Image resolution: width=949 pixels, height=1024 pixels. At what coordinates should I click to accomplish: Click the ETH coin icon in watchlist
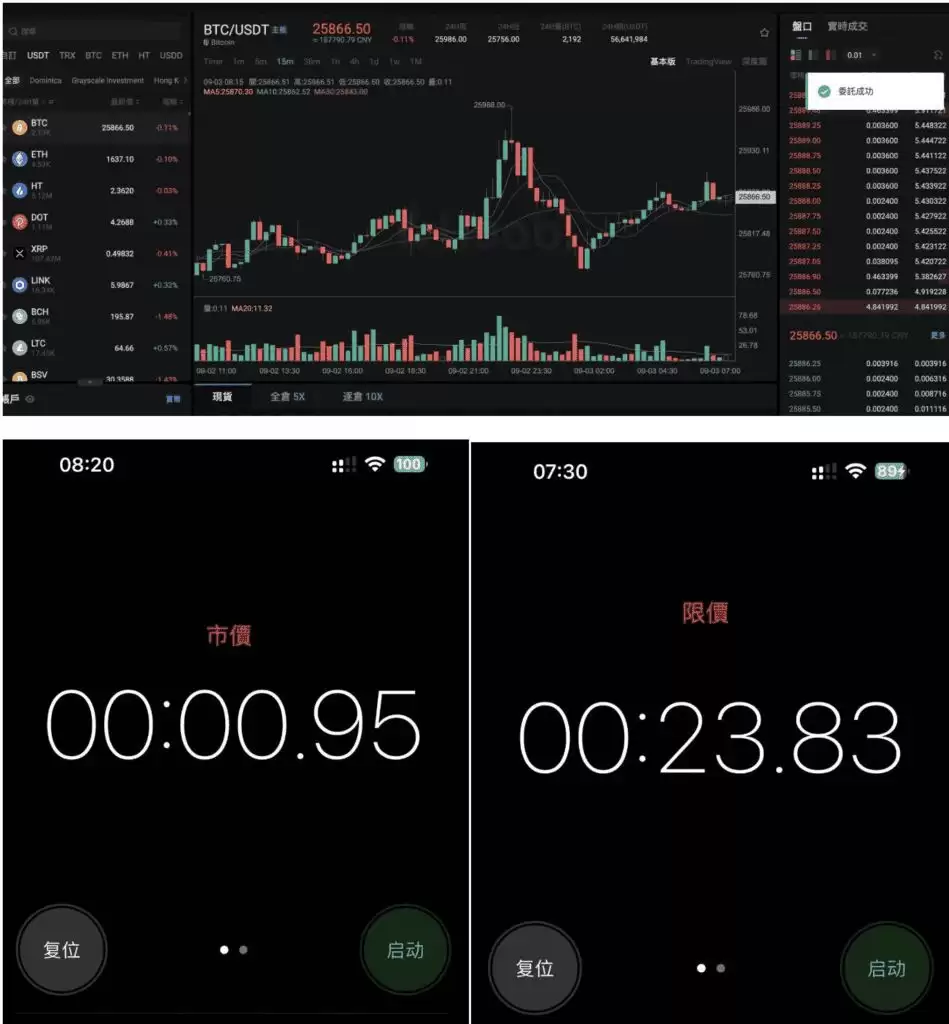click(x=18, y=160)
